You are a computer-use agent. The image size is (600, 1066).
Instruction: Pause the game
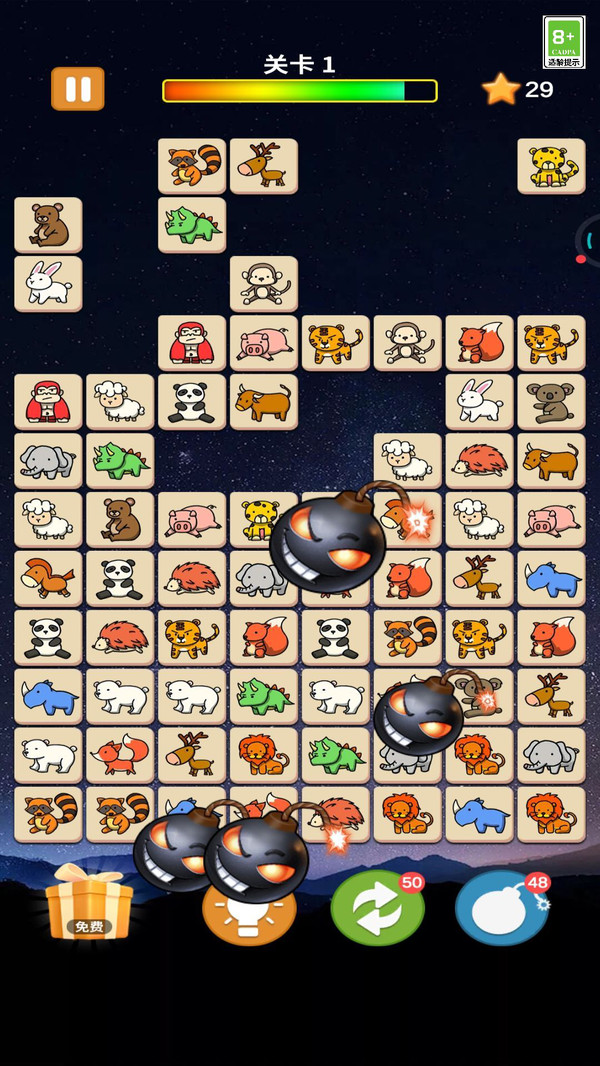(x=77, y=89)
